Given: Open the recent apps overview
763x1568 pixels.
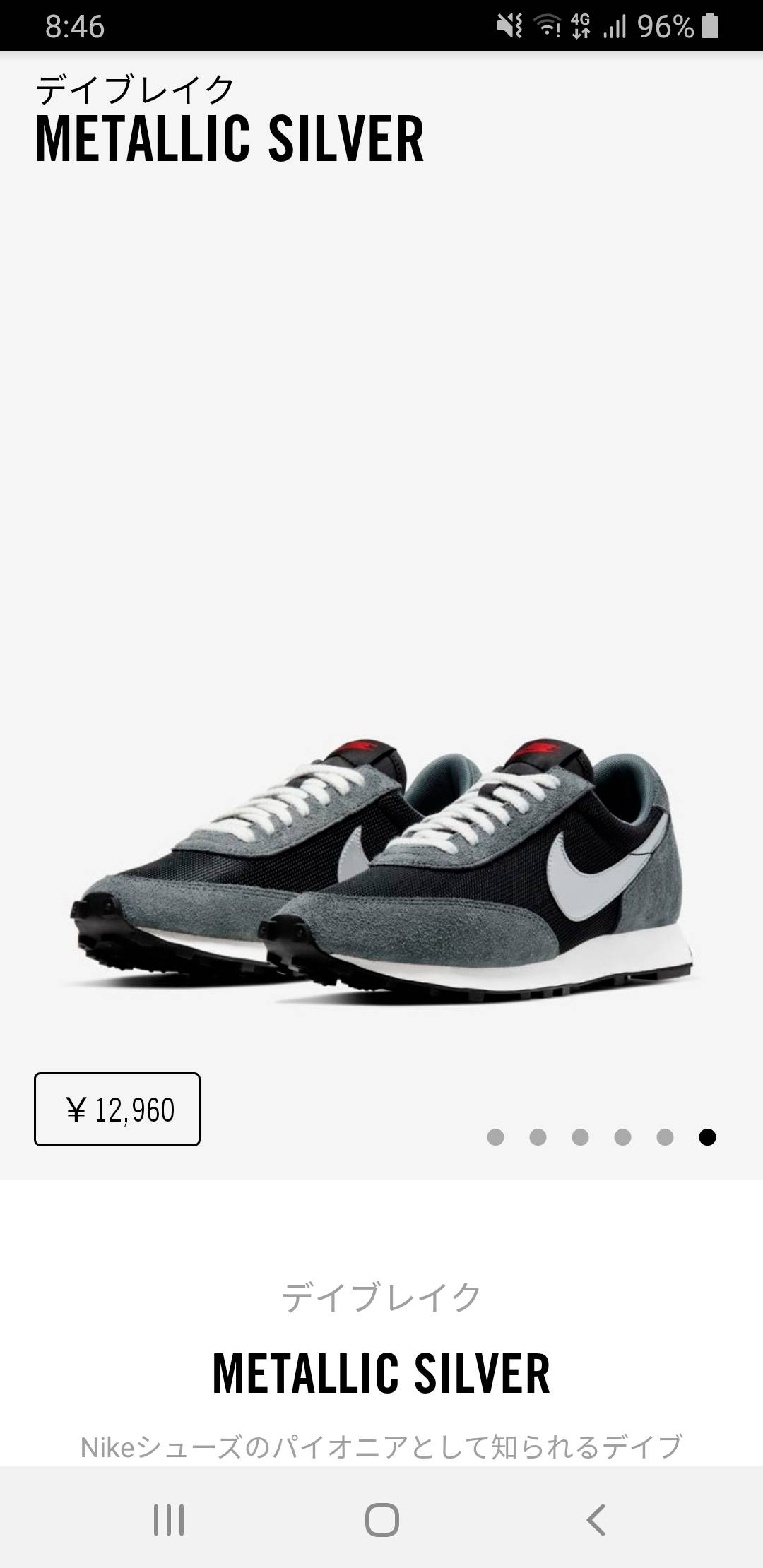Looking at the screenshot, I should click(x=169, y=1519).
